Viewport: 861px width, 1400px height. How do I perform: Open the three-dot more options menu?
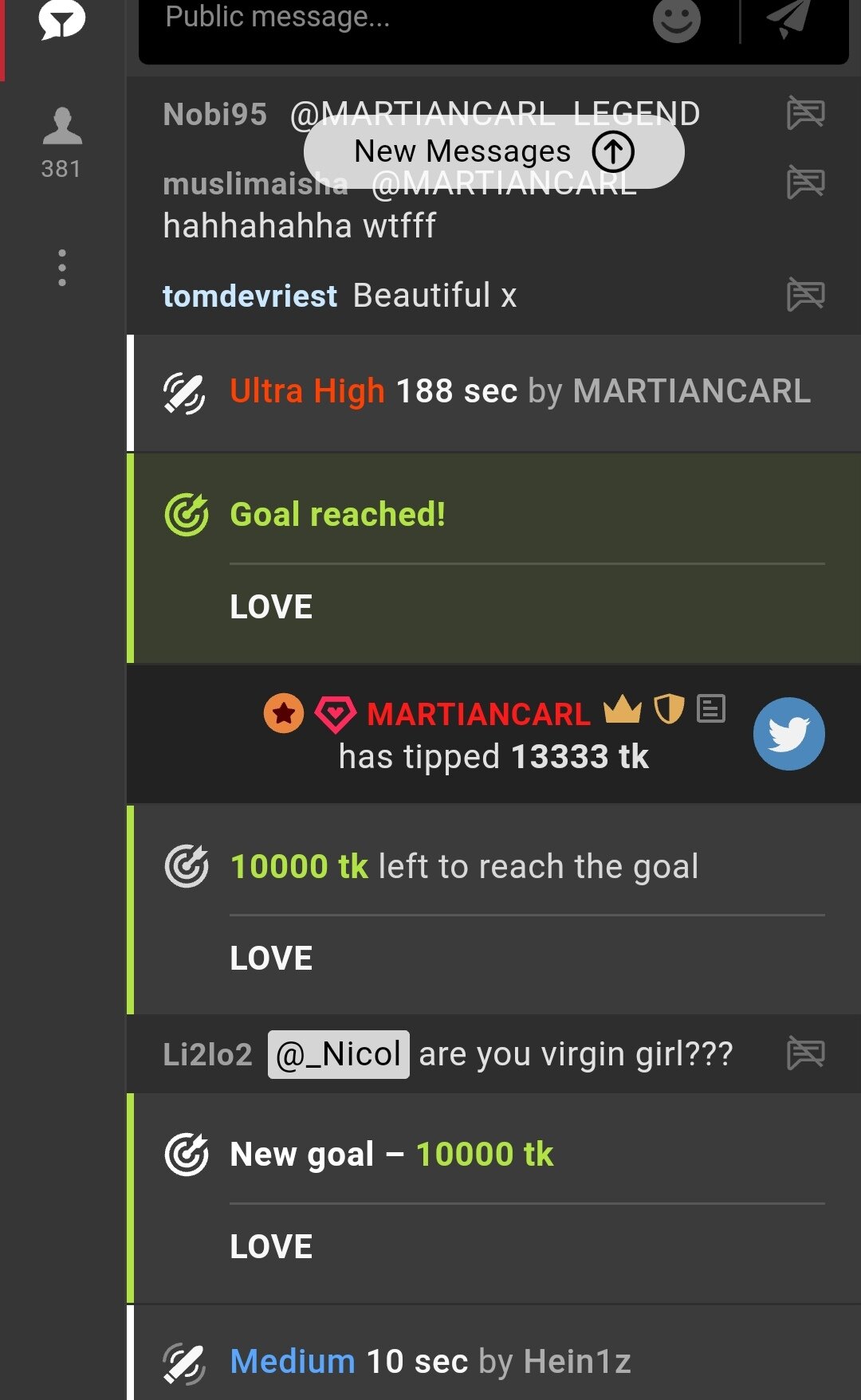click(x=61, y=268)
